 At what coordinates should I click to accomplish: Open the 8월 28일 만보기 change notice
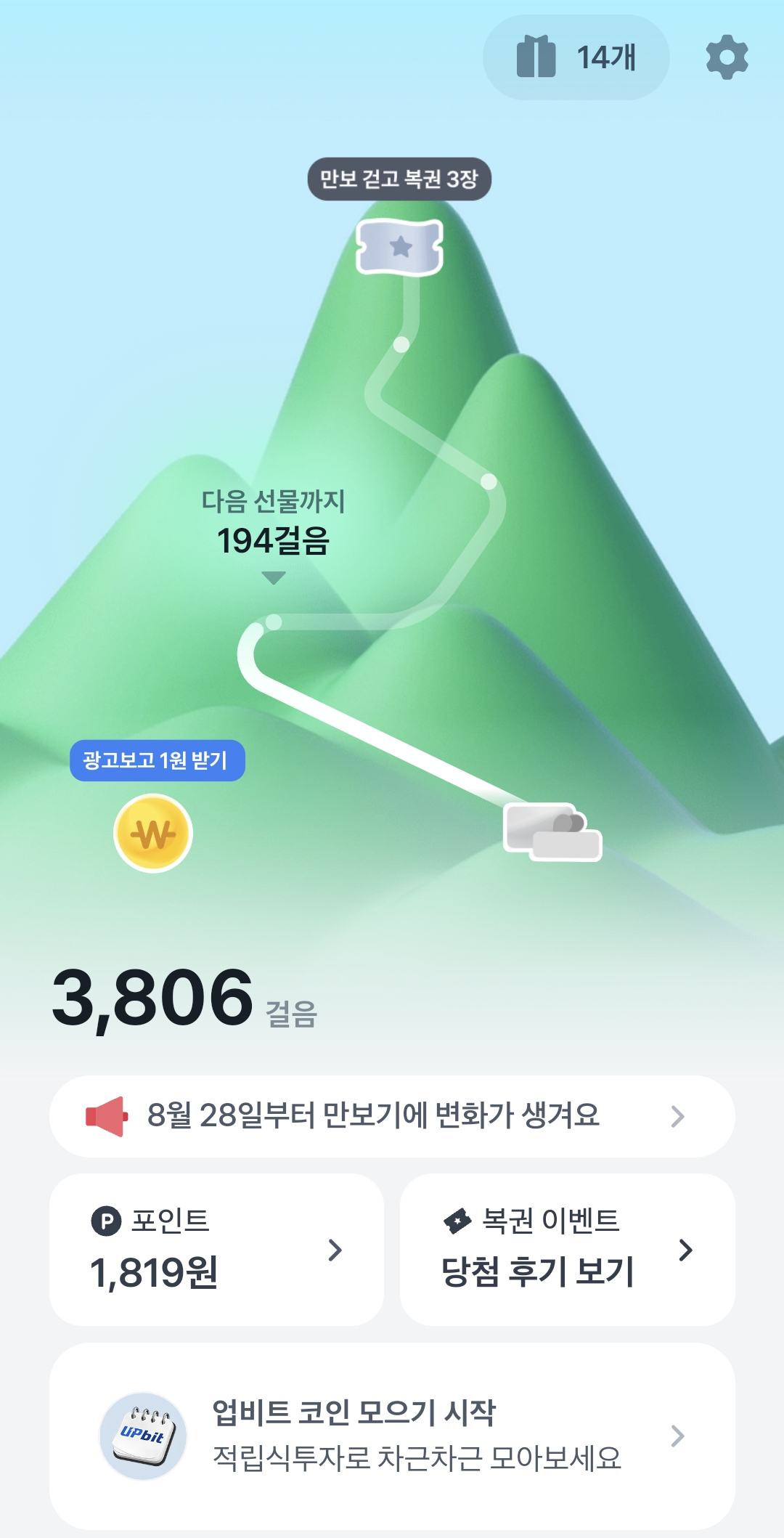point(392,1116)
